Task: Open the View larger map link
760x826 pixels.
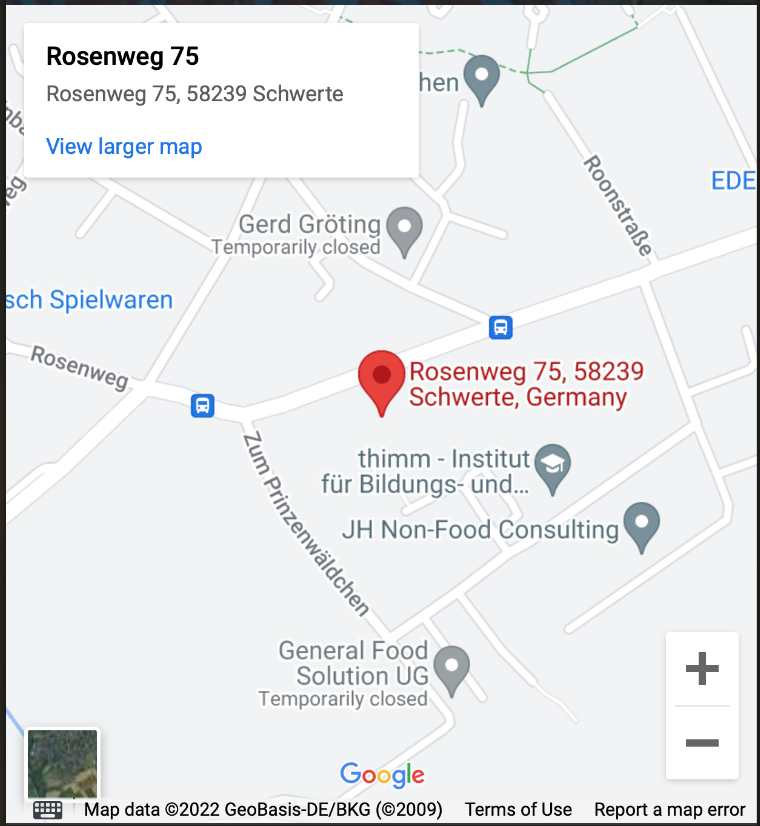Action: tap(124, 147)
